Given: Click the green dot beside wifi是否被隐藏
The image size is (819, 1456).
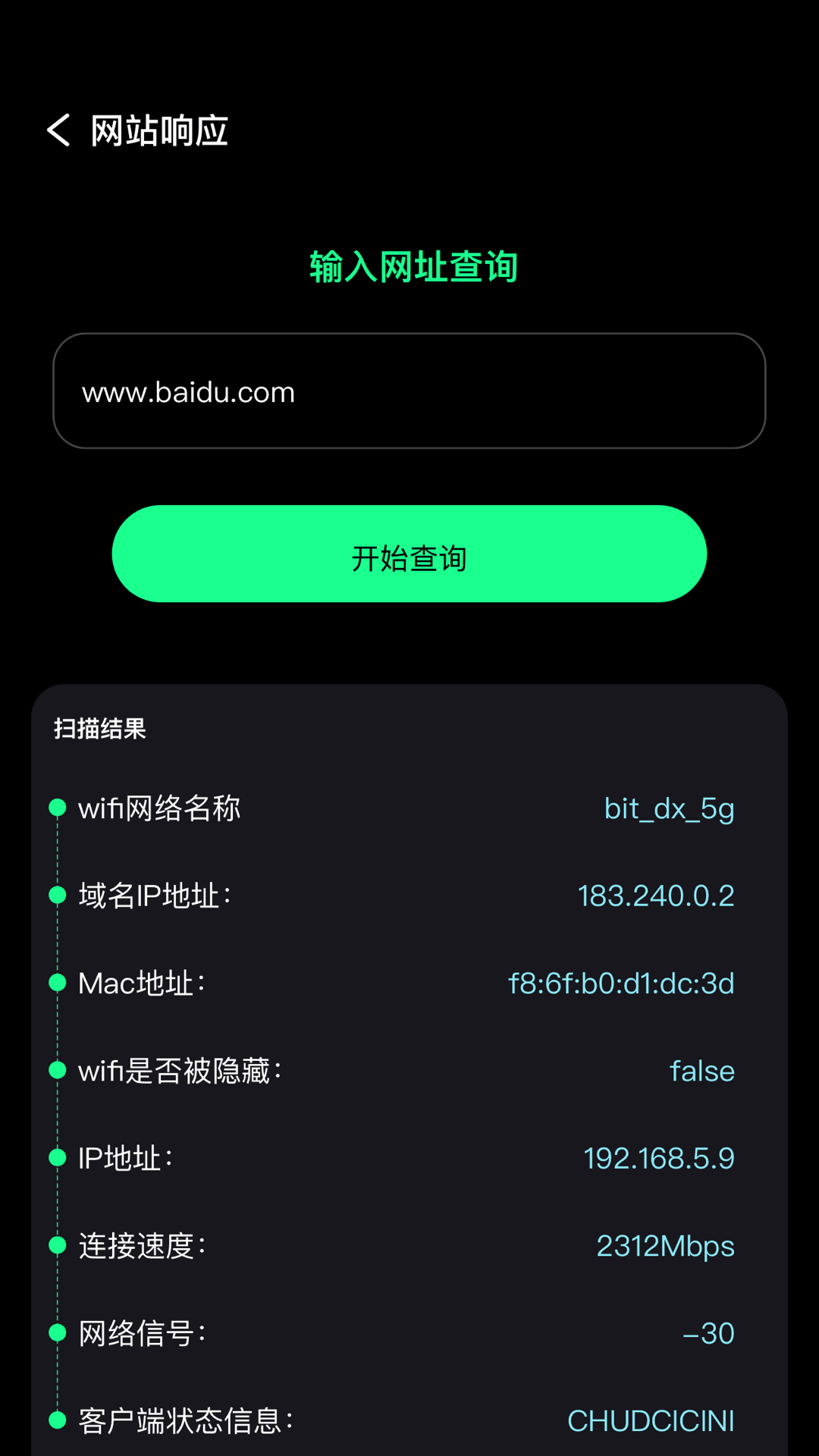Looking at the screenshot, I should coord(56,1070).
